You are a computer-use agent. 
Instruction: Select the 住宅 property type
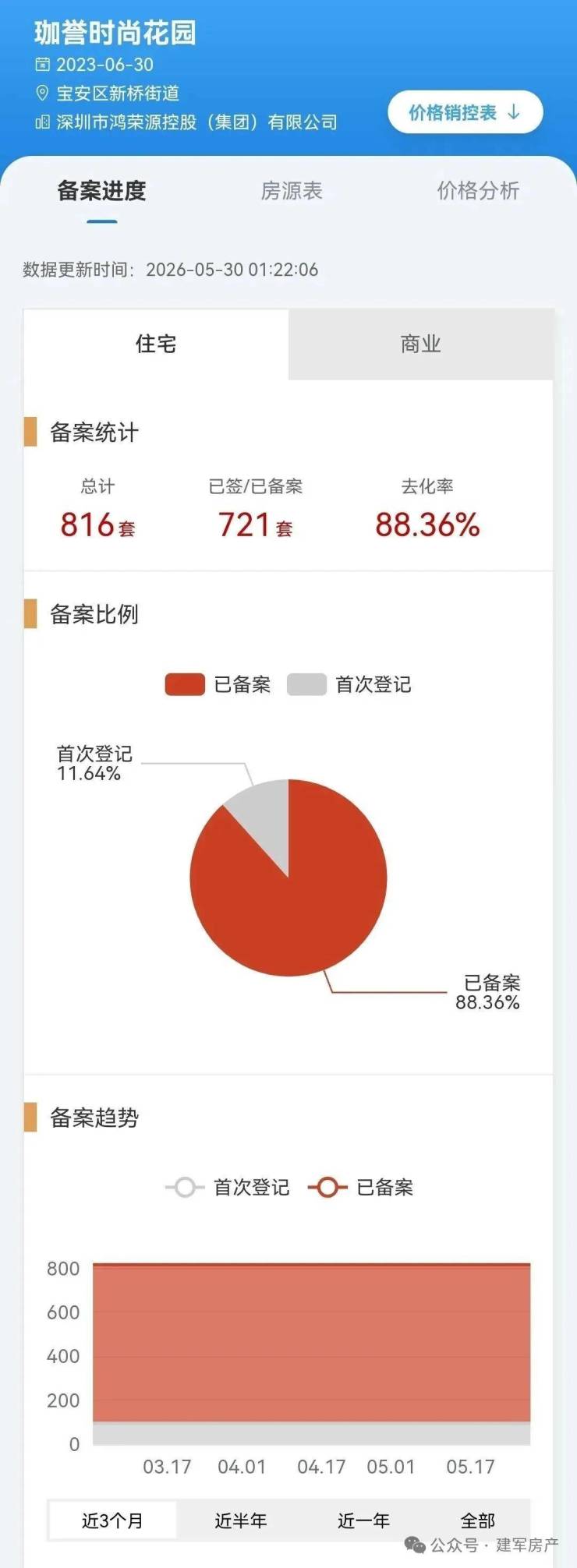(156, 344)
